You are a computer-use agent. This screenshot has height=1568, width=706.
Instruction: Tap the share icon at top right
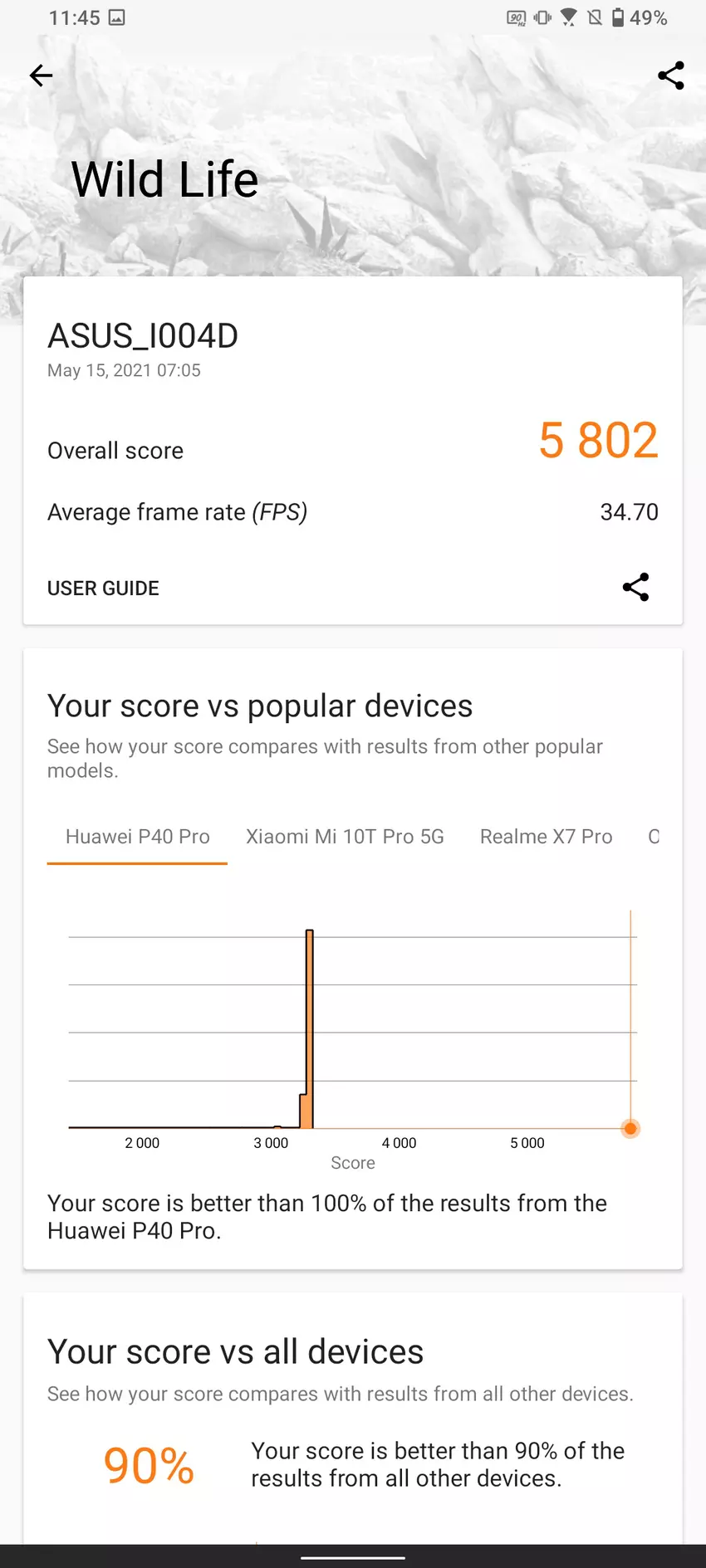[x=670, y=75]
